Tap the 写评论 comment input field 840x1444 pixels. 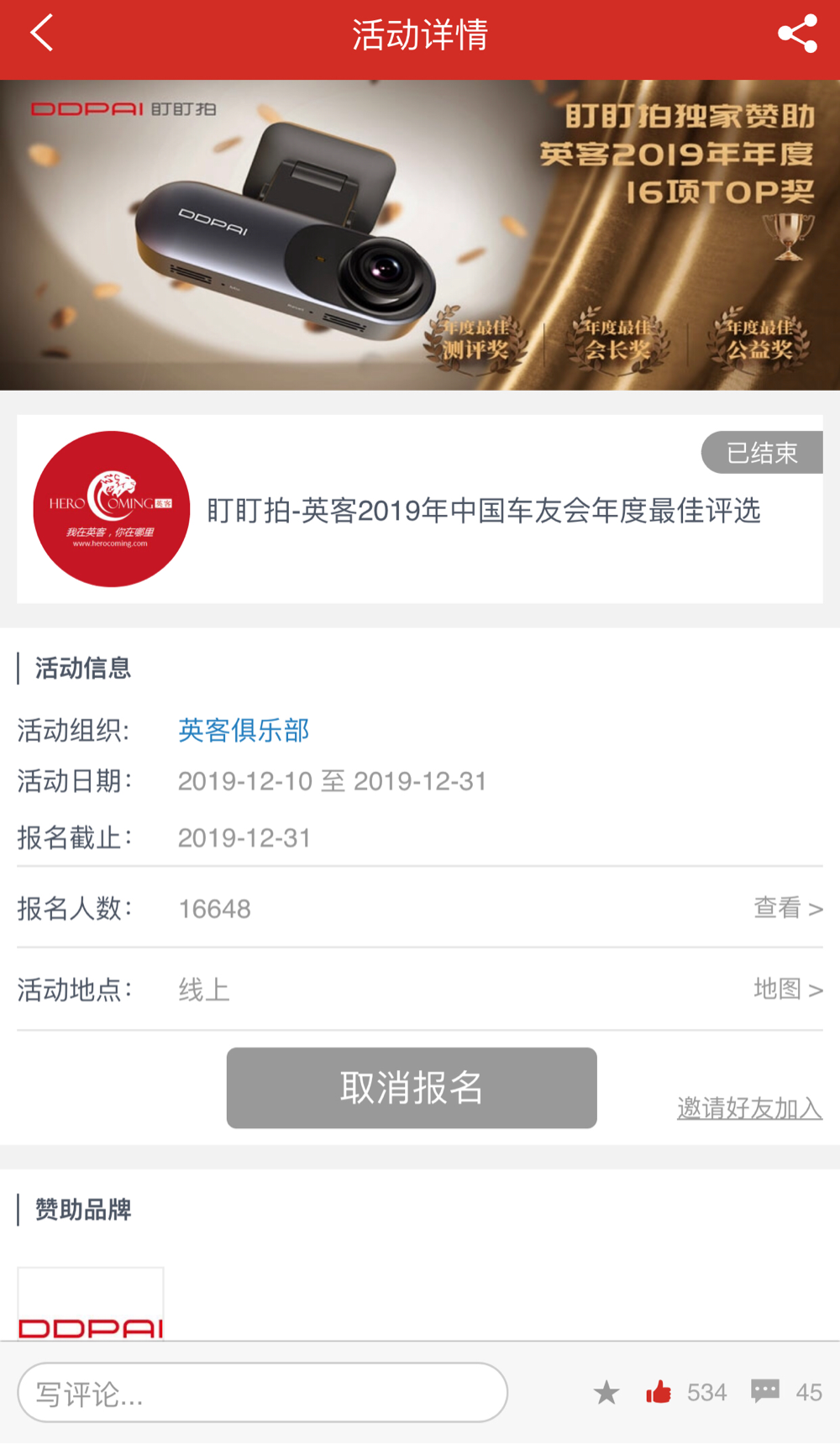[262, 1392]
